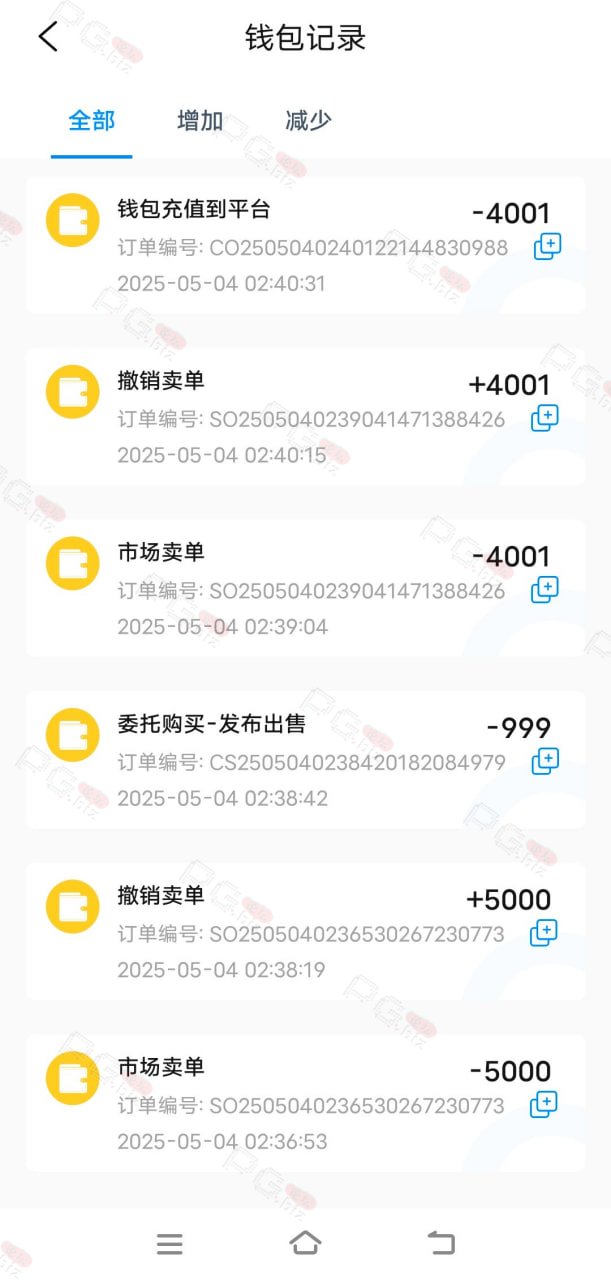The image size is (611, 1280).
Task: Copy order number of 钱包充值到平台 record
Action: [547, 246]
